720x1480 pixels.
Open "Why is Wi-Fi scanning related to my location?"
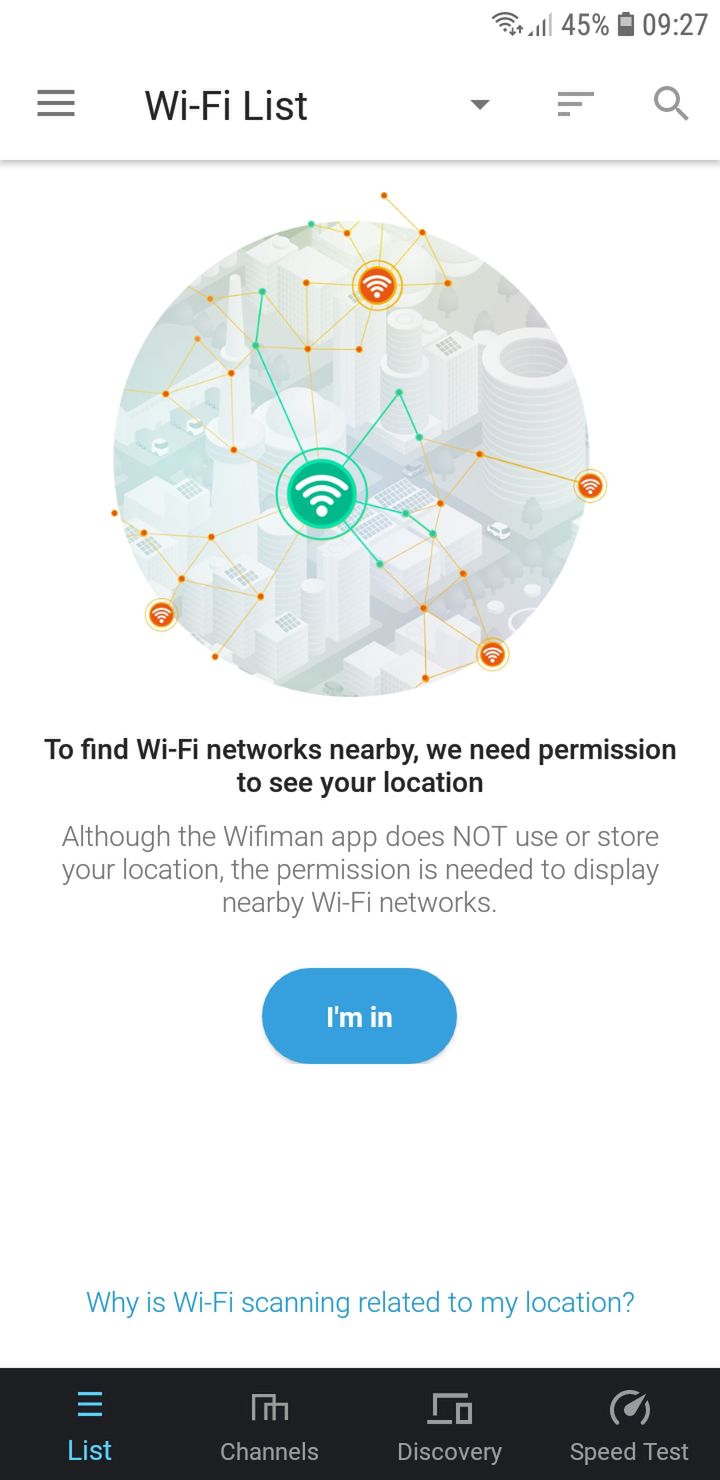pos(360,1302)
